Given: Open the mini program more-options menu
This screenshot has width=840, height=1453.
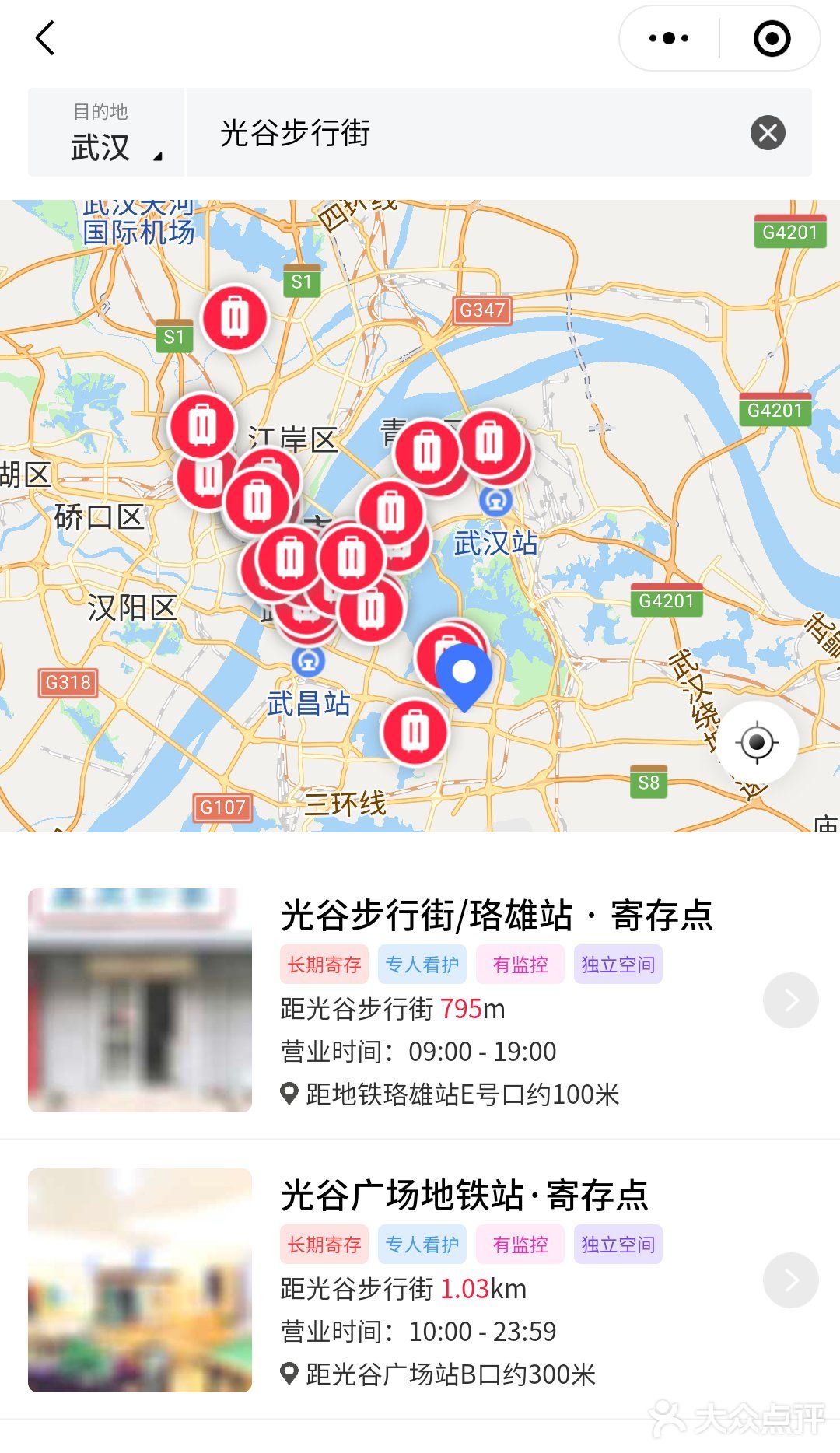Looking at the screenshot, I should 669,38.
